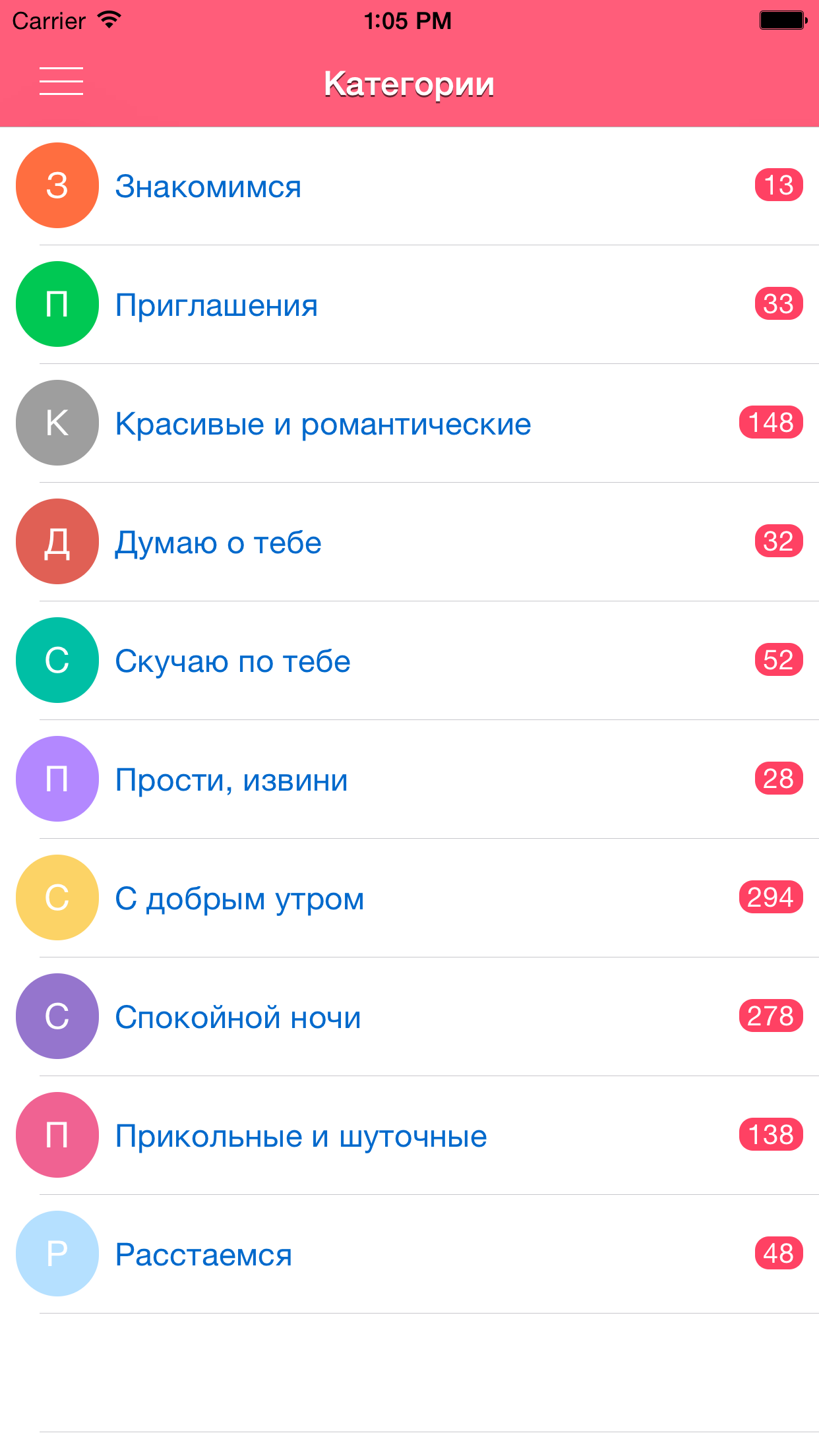Click the purple П circle for Прости, извини

point(57,779)
